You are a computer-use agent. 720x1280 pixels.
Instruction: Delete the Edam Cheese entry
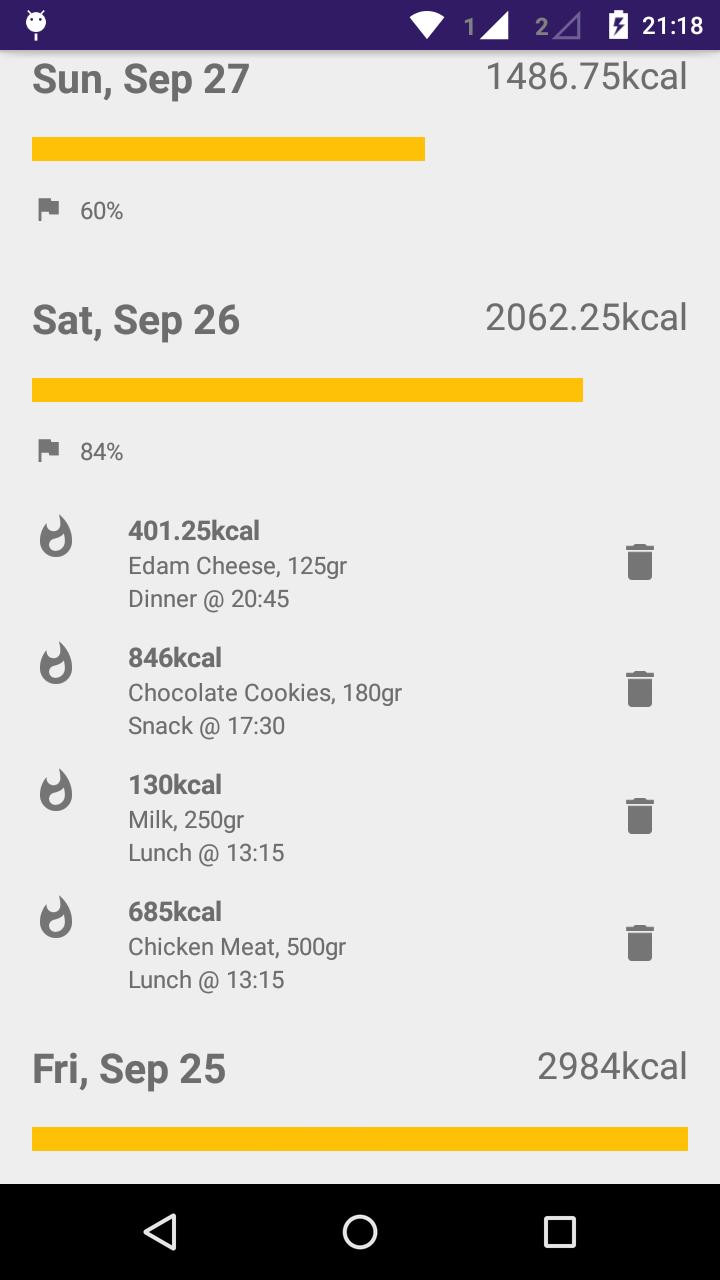[x=639, y=562]
